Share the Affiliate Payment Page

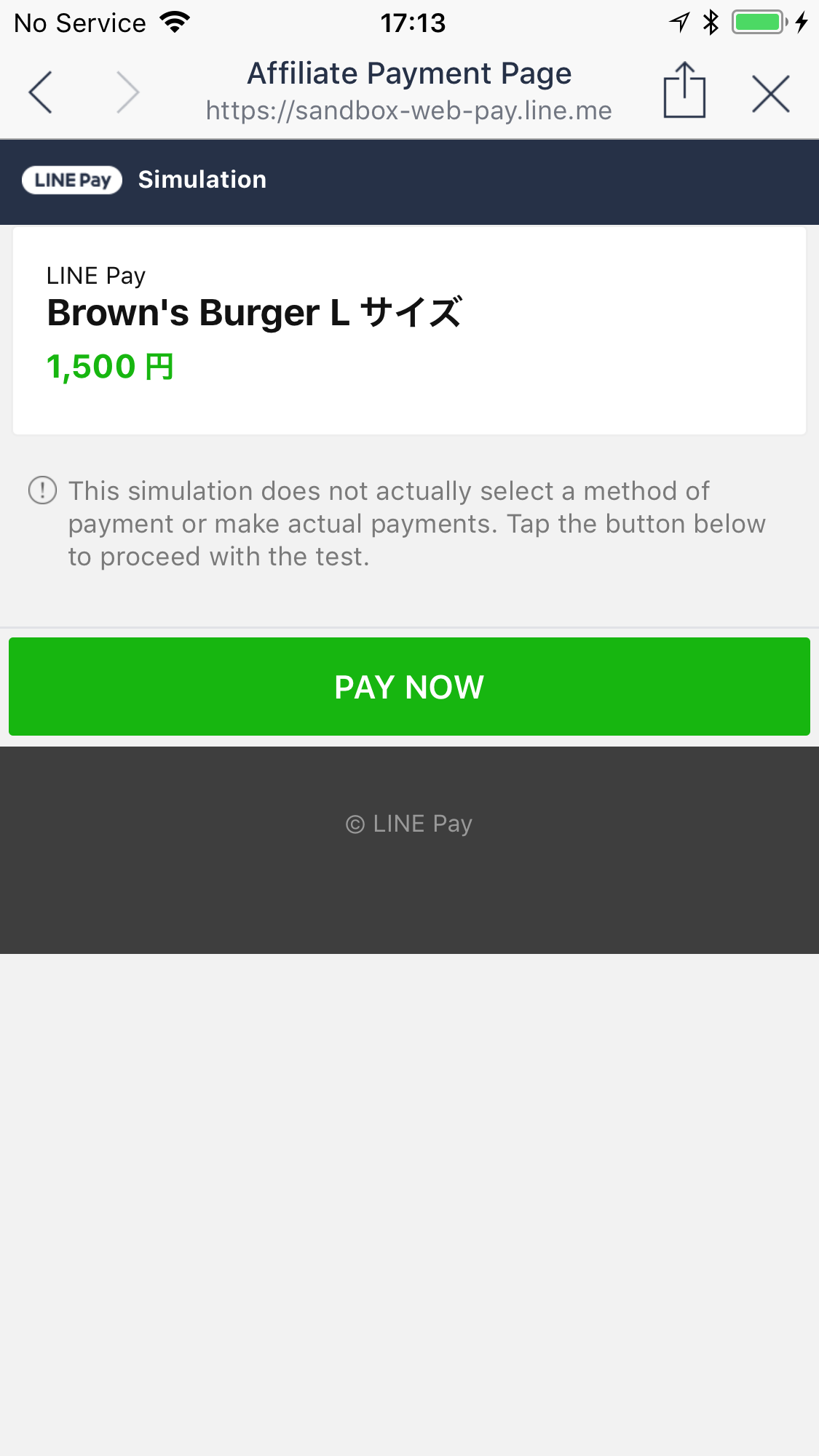684,91
